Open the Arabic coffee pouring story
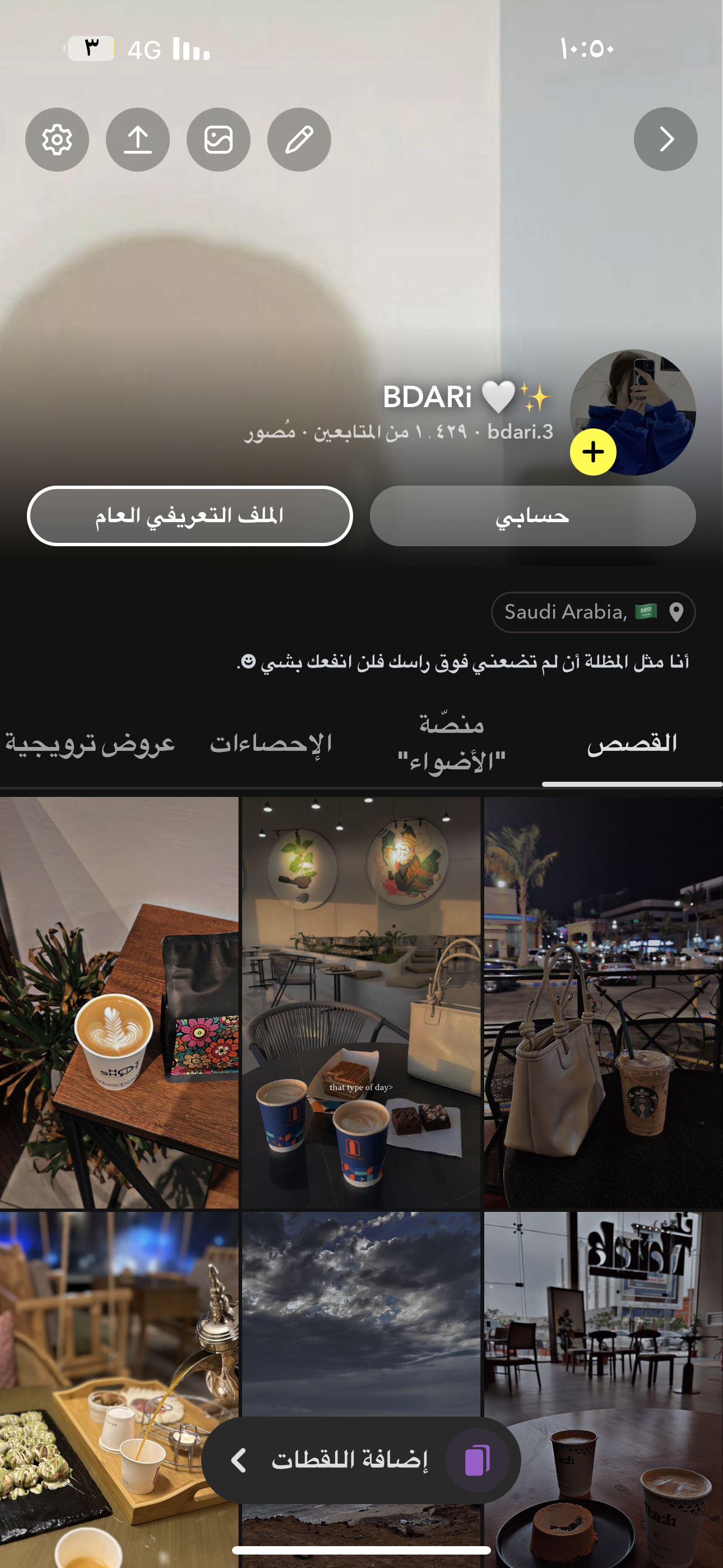723x1568 pixels. click(x=119, y=1388)
